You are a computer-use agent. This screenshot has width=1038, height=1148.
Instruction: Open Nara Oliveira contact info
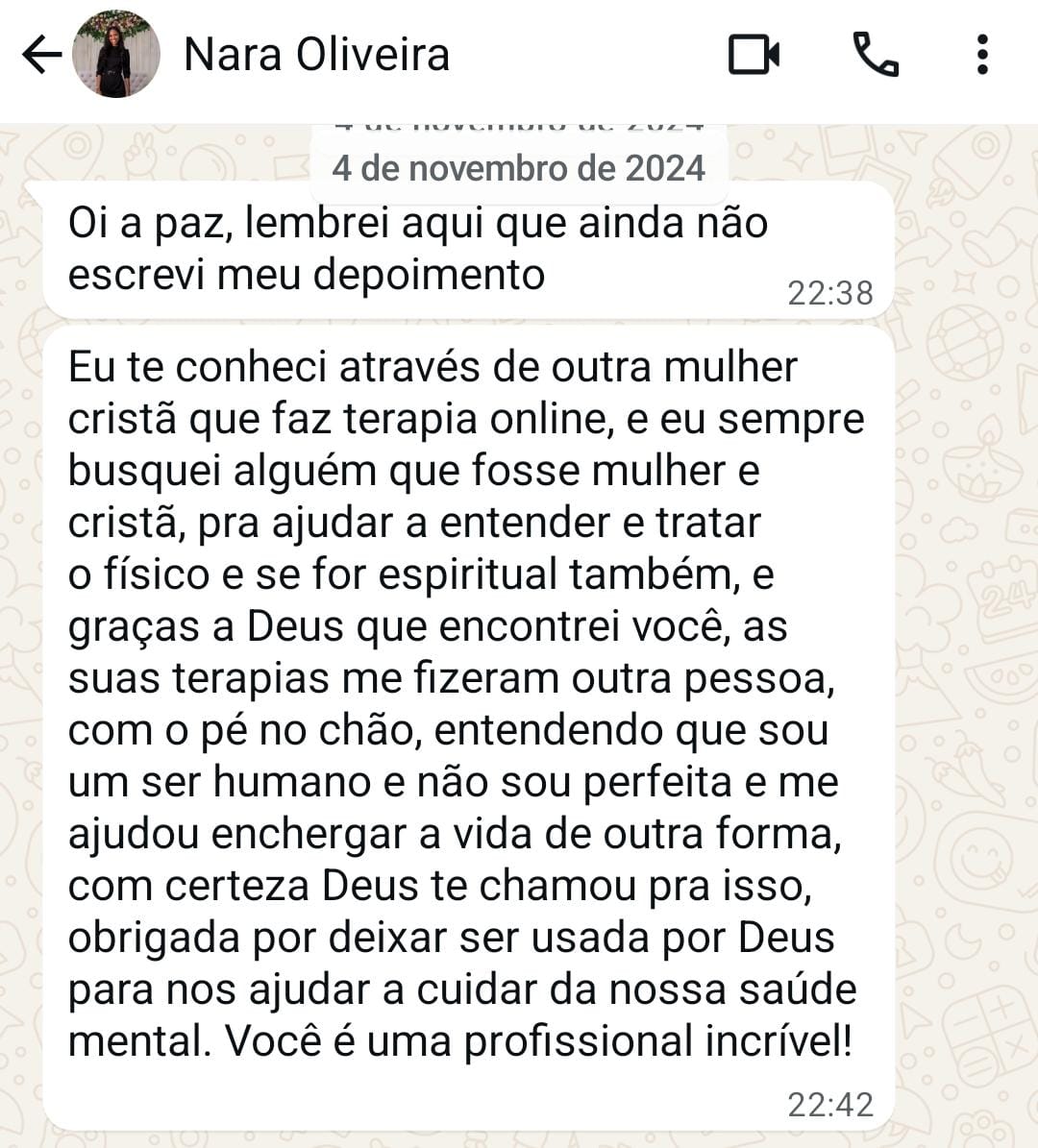[x=317, y=55]
